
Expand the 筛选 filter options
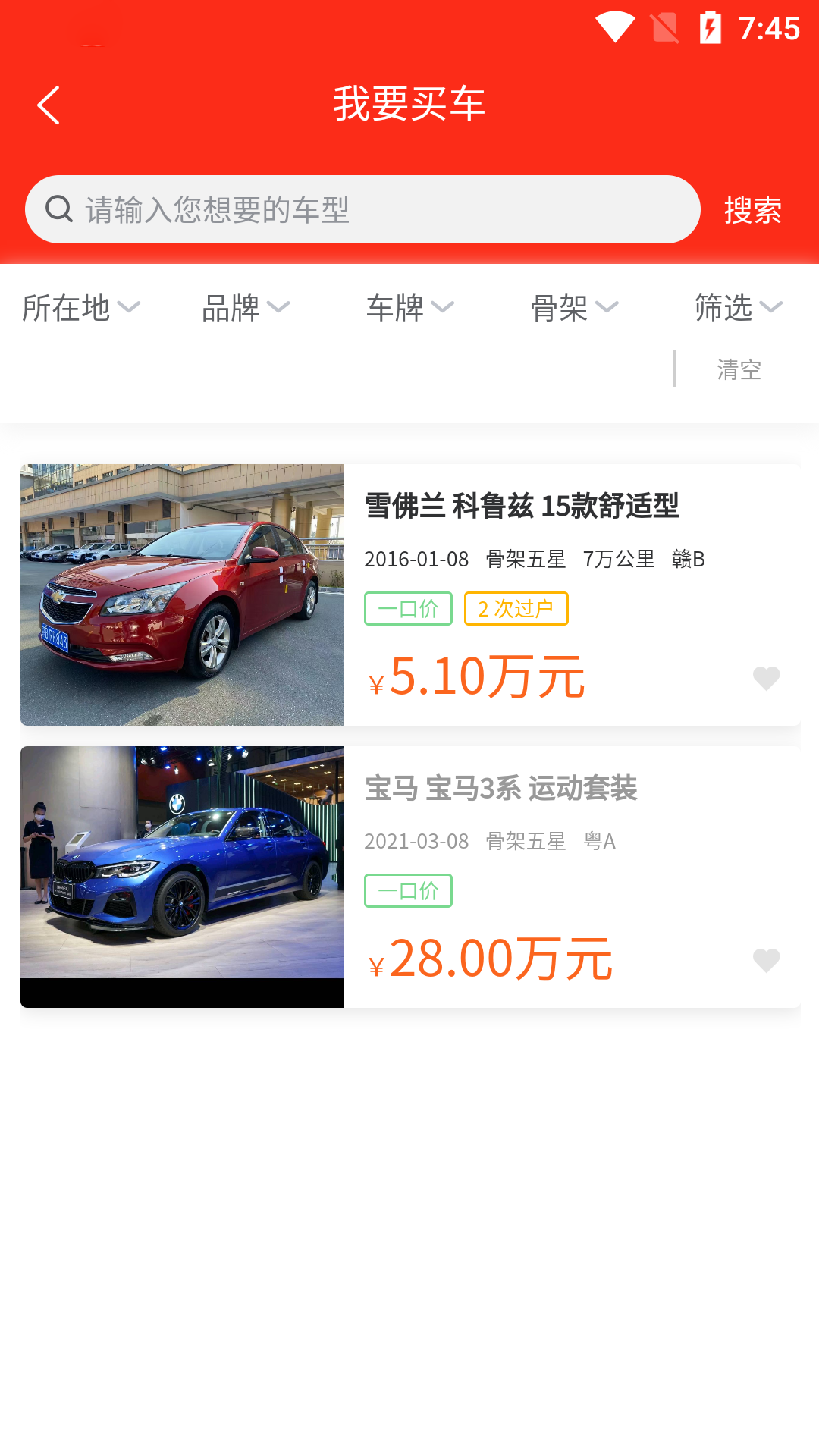[738, 308]
